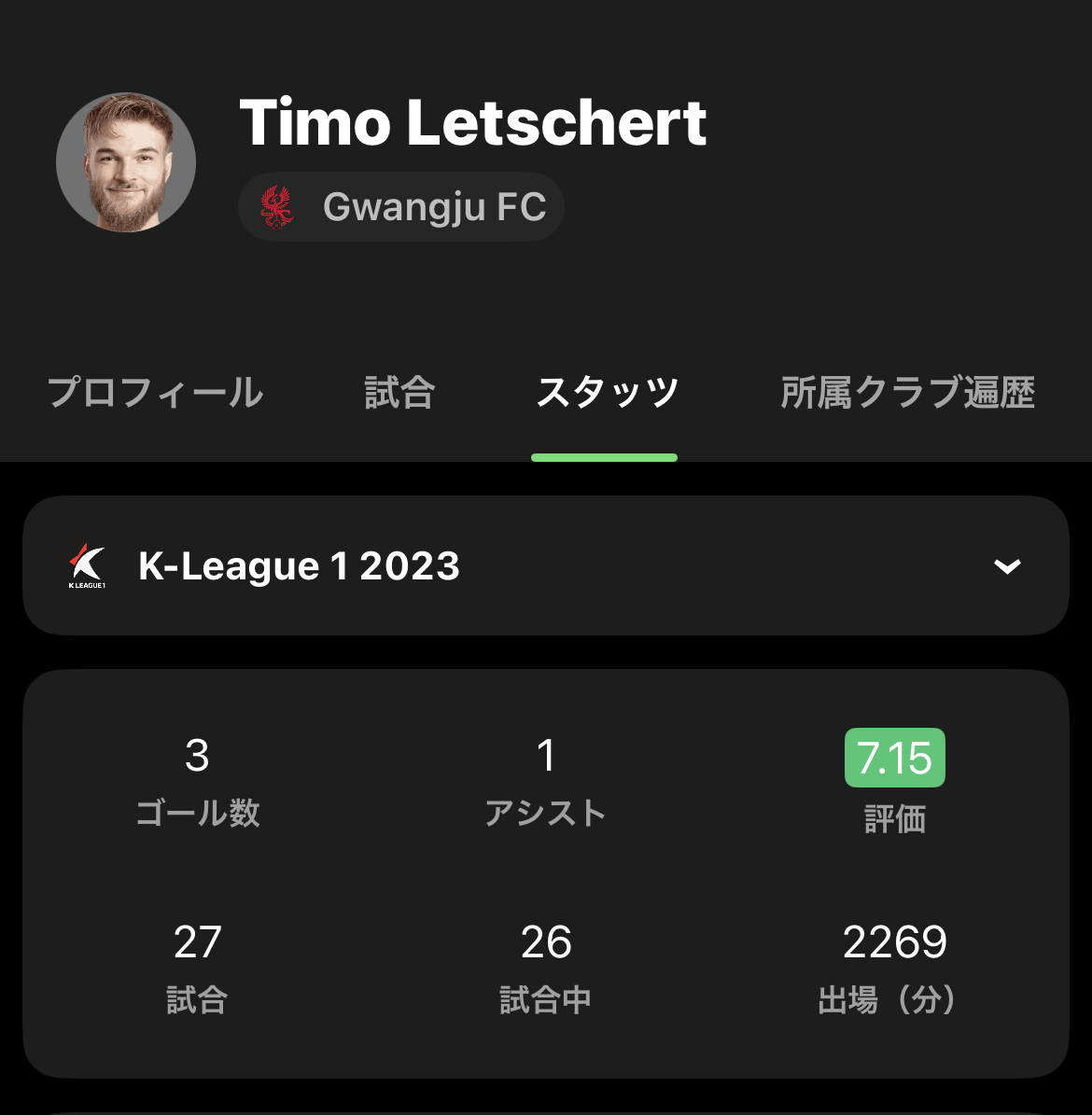Select the スタッツ tab
The height and width of the screenshot is (1115, 1092).
606,393
